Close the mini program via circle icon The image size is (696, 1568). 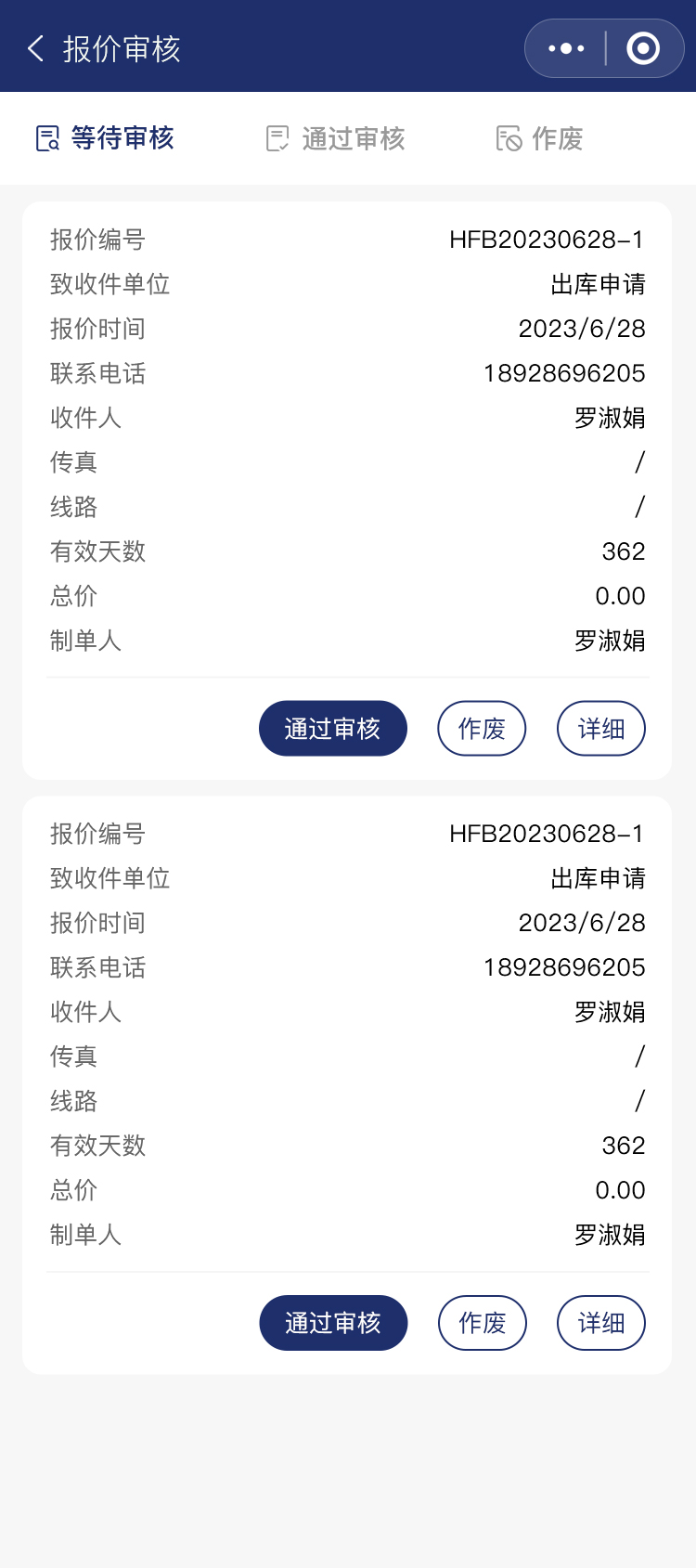(x=643, y=48)
